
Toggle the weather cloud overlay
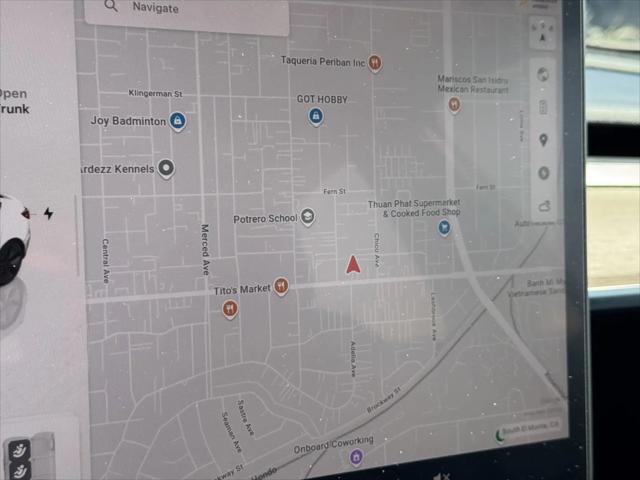point(544,206)
